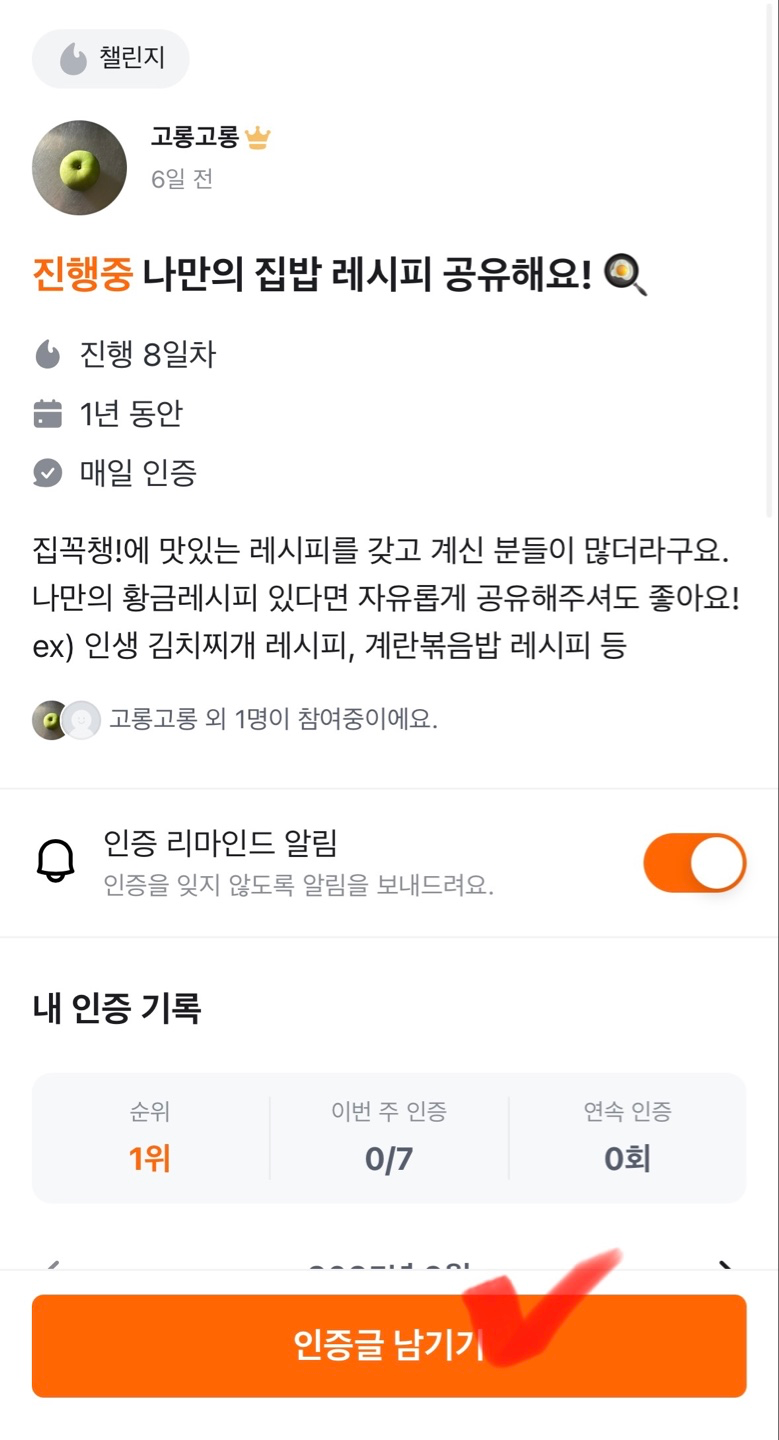Turn off the 인증 리마인드 알림 switch
This screenshot has width=779, height=1440.
click(x=694, y=863)
